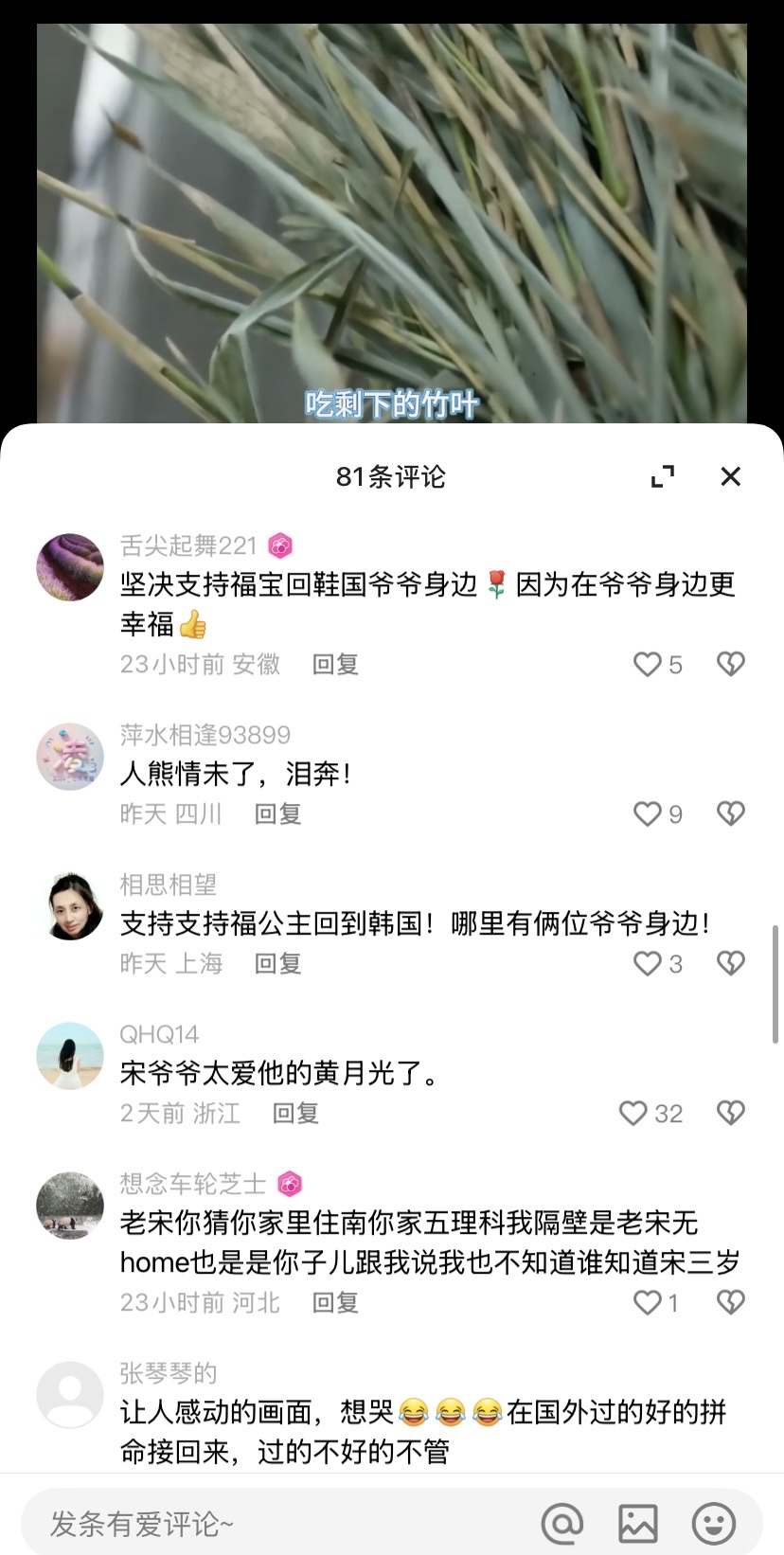784x1555 pixels.
Task: Like the comment by 舌尖起舞221
Action: click(x=649, y=665)
